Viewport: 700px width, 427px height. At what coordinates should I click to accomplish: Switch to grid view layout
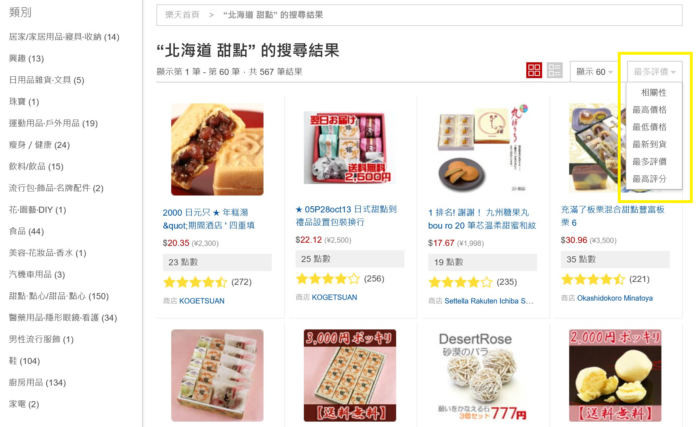pyautogui.click(x=535, y=71)
